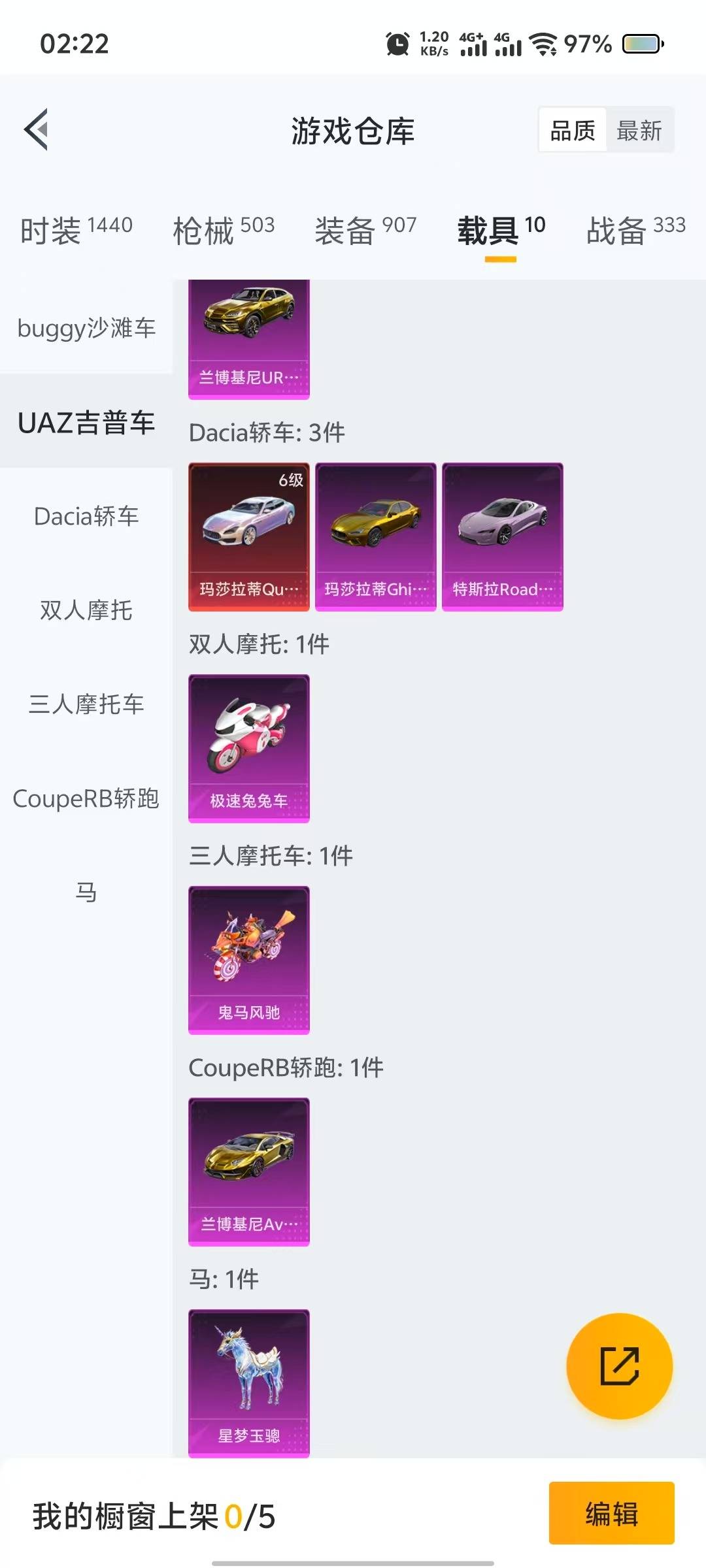Jump to 三人摩托车 category
The image size is (706, 1568).
click(x=86, y=704)
